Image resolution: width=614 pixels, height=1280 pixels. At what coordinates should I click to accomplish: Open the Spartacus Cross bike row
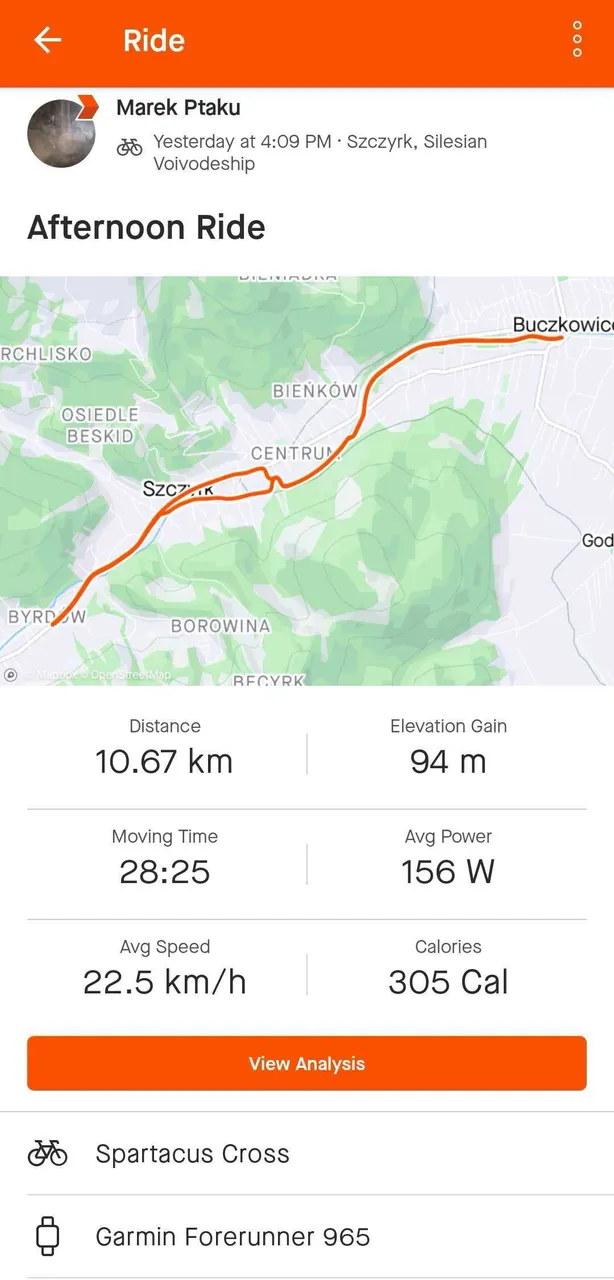point(307,1153)
